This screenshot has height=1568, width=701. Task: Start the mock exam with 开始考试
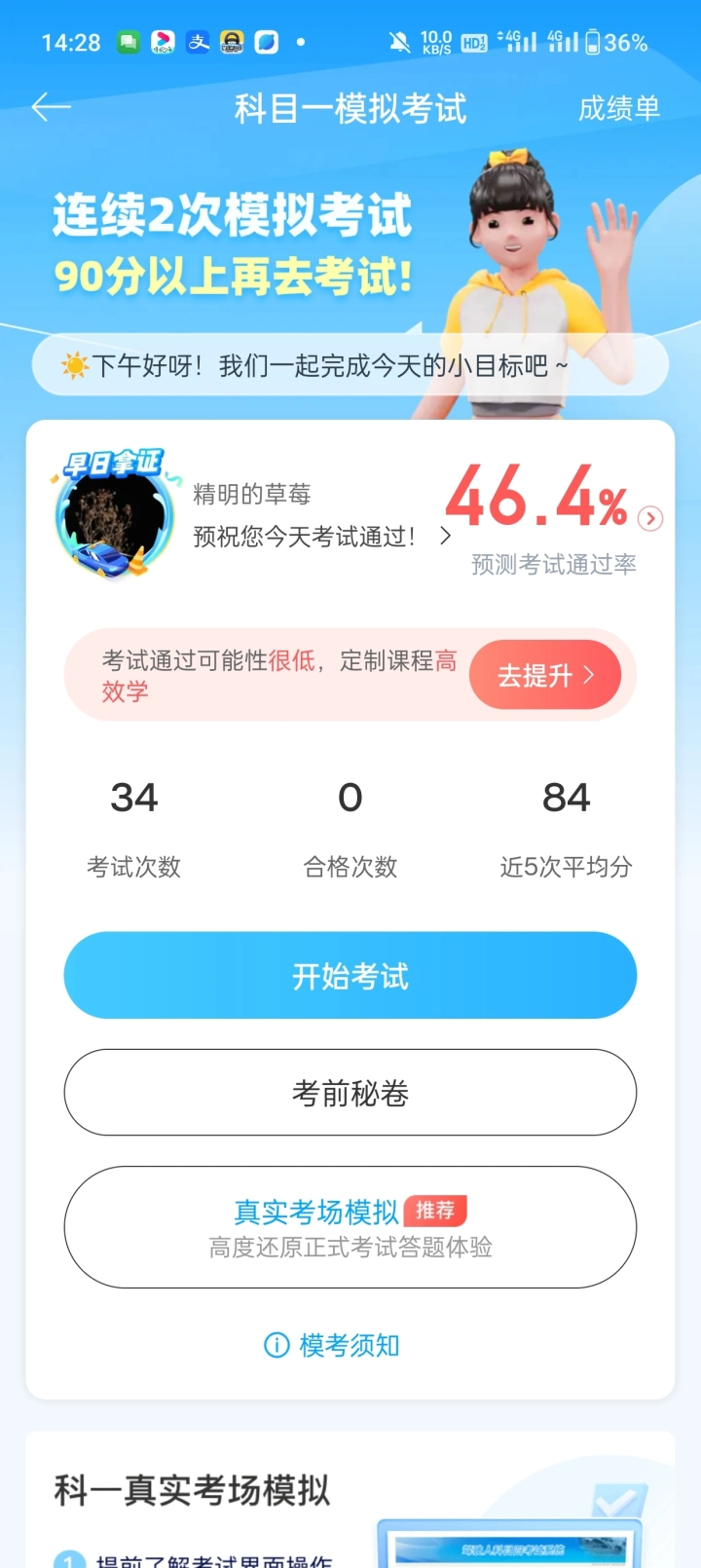[350, 975]
